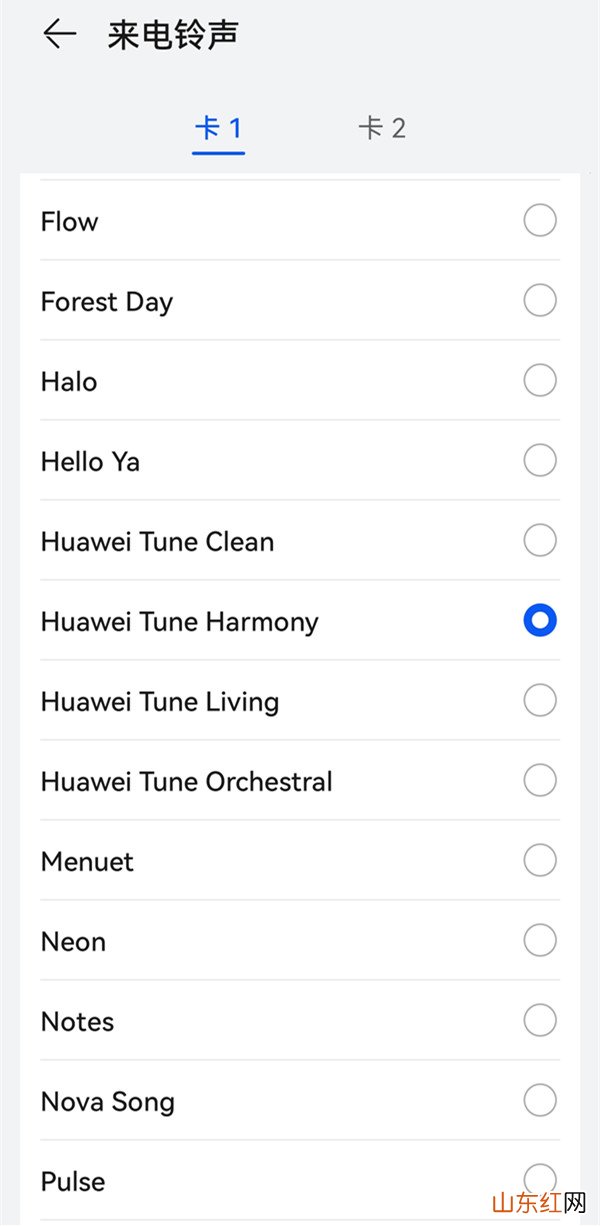Select the Flow ringtone
600x1226 pixels.
tap(540, 221)
